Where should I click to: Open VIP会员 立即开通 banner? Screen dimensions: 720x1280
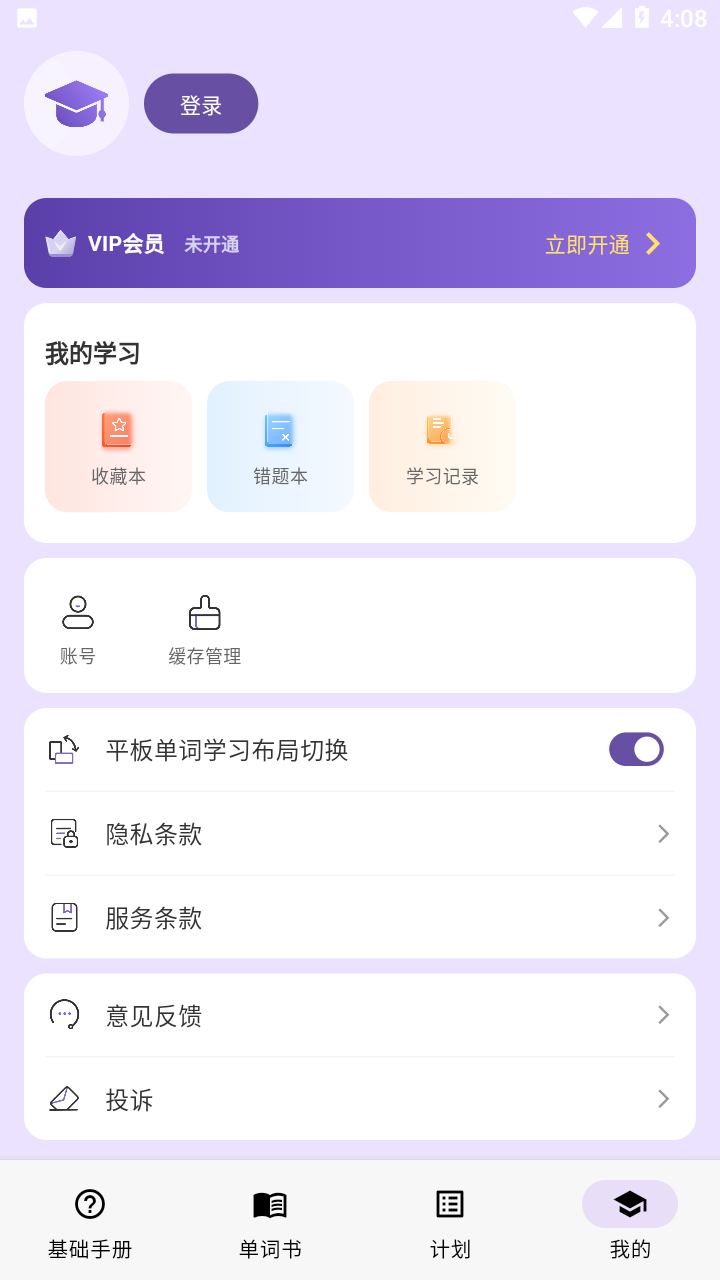coord(360,243)
